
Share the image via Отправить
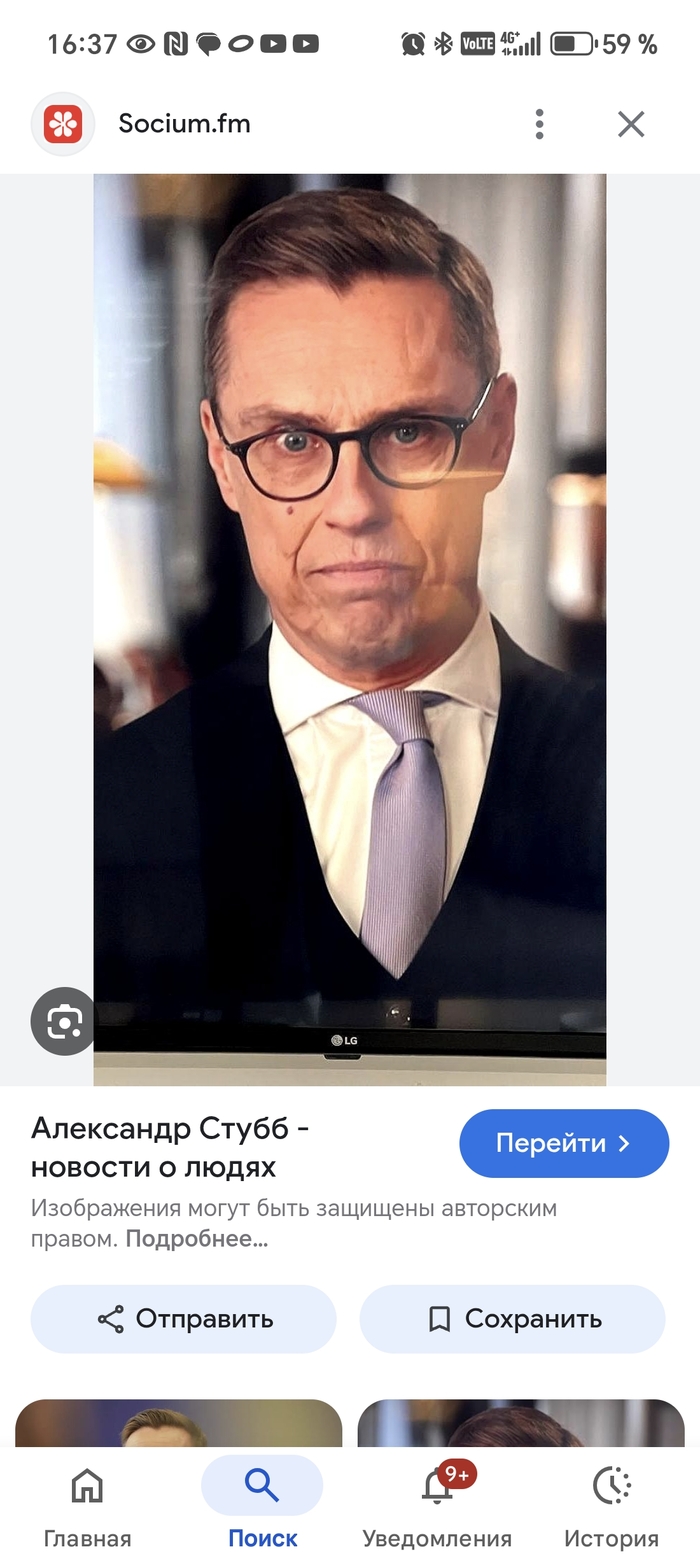tap(184, 1319)
